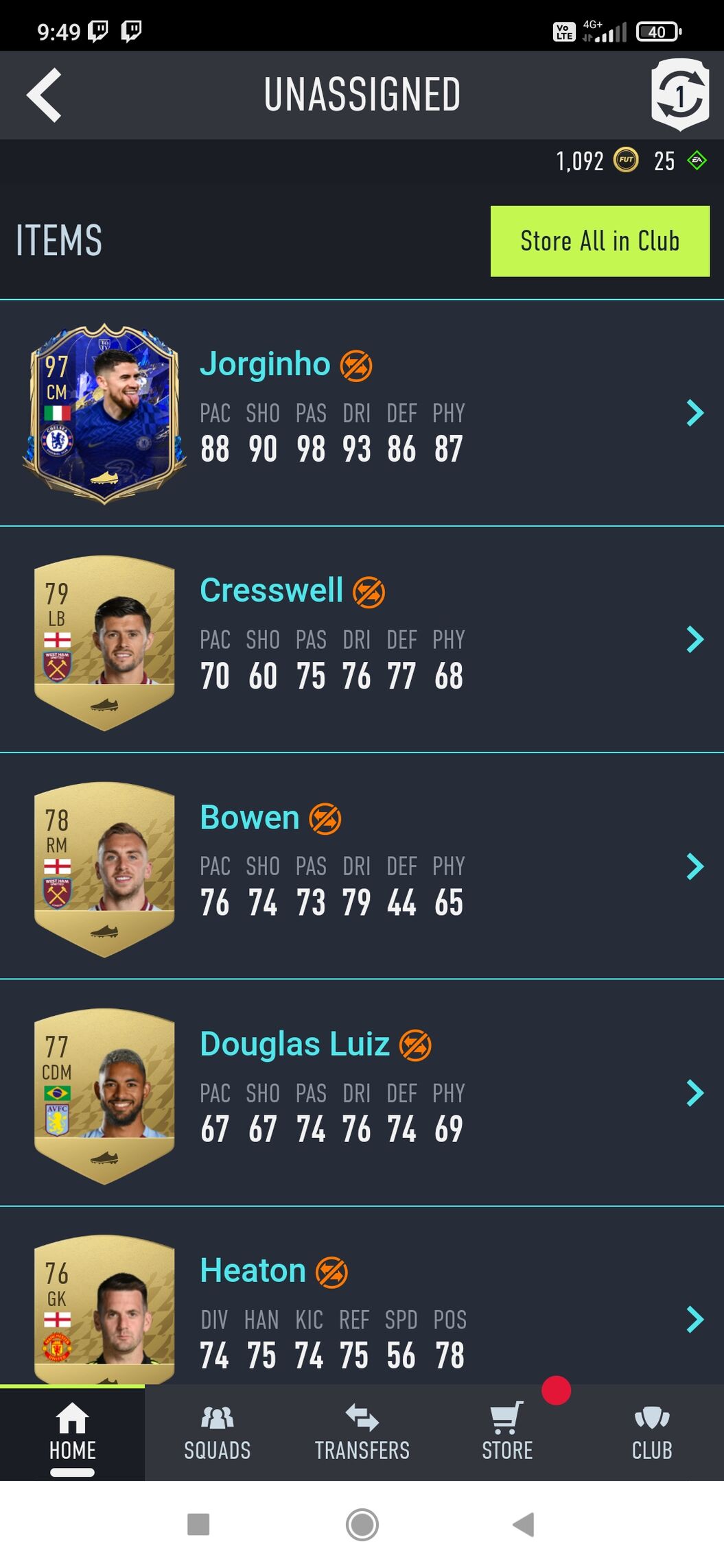The width and height of the screenshot is (724, 1568).
Task: Tap Store All in Club button
Action: click(x=600, y=241)
